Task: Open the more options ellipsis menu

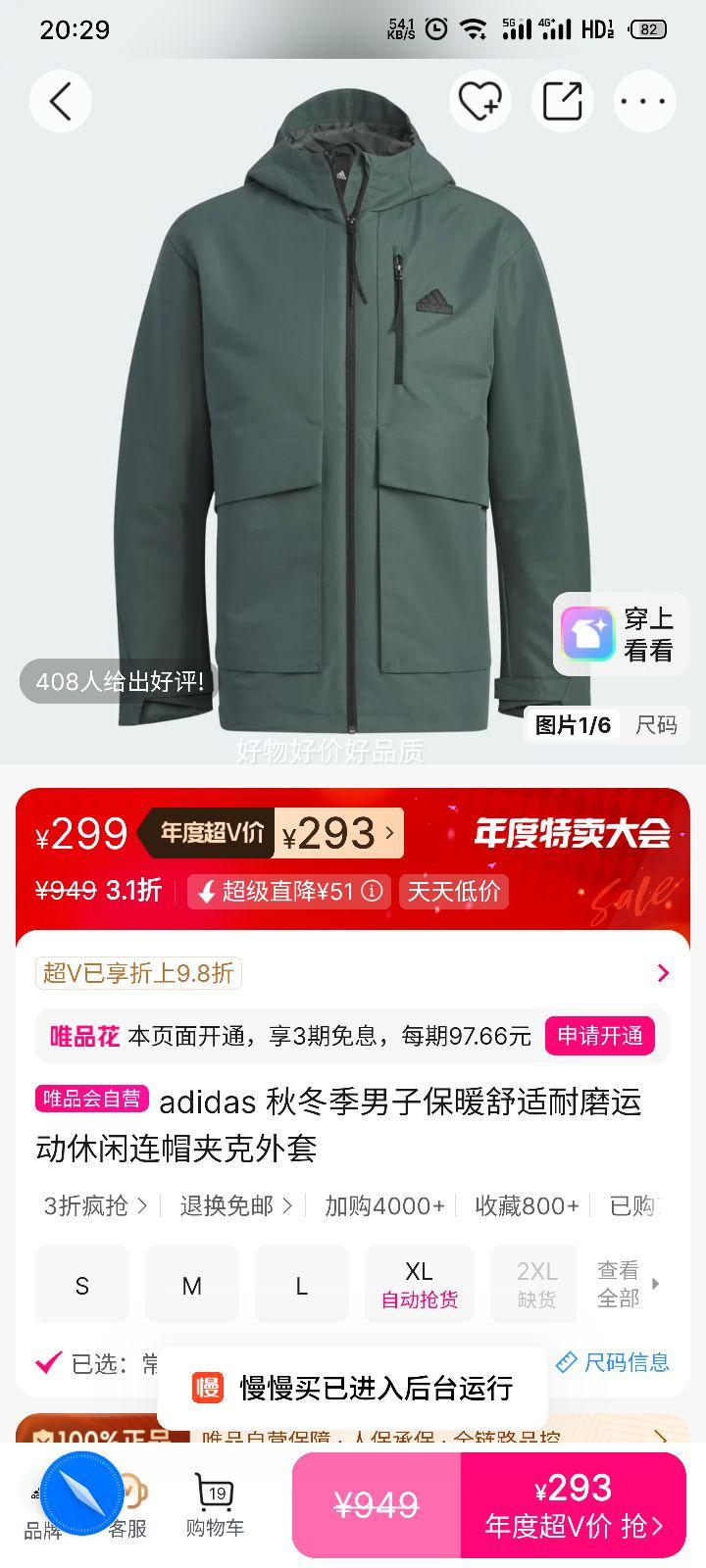Action: click(644, 101)
